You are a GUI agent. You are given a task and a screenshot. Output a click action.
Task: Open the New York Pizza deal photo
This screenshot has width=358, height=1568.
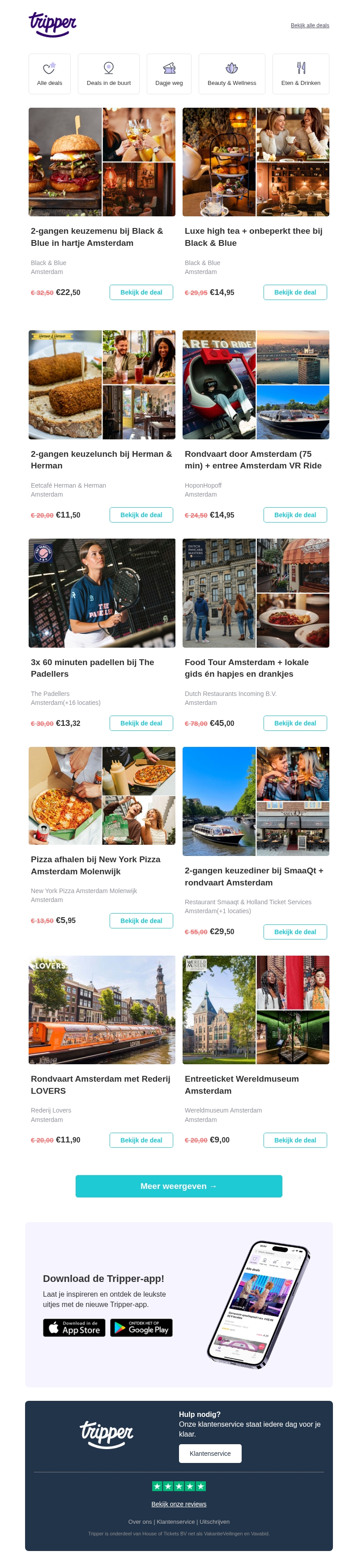click(102, 795)
